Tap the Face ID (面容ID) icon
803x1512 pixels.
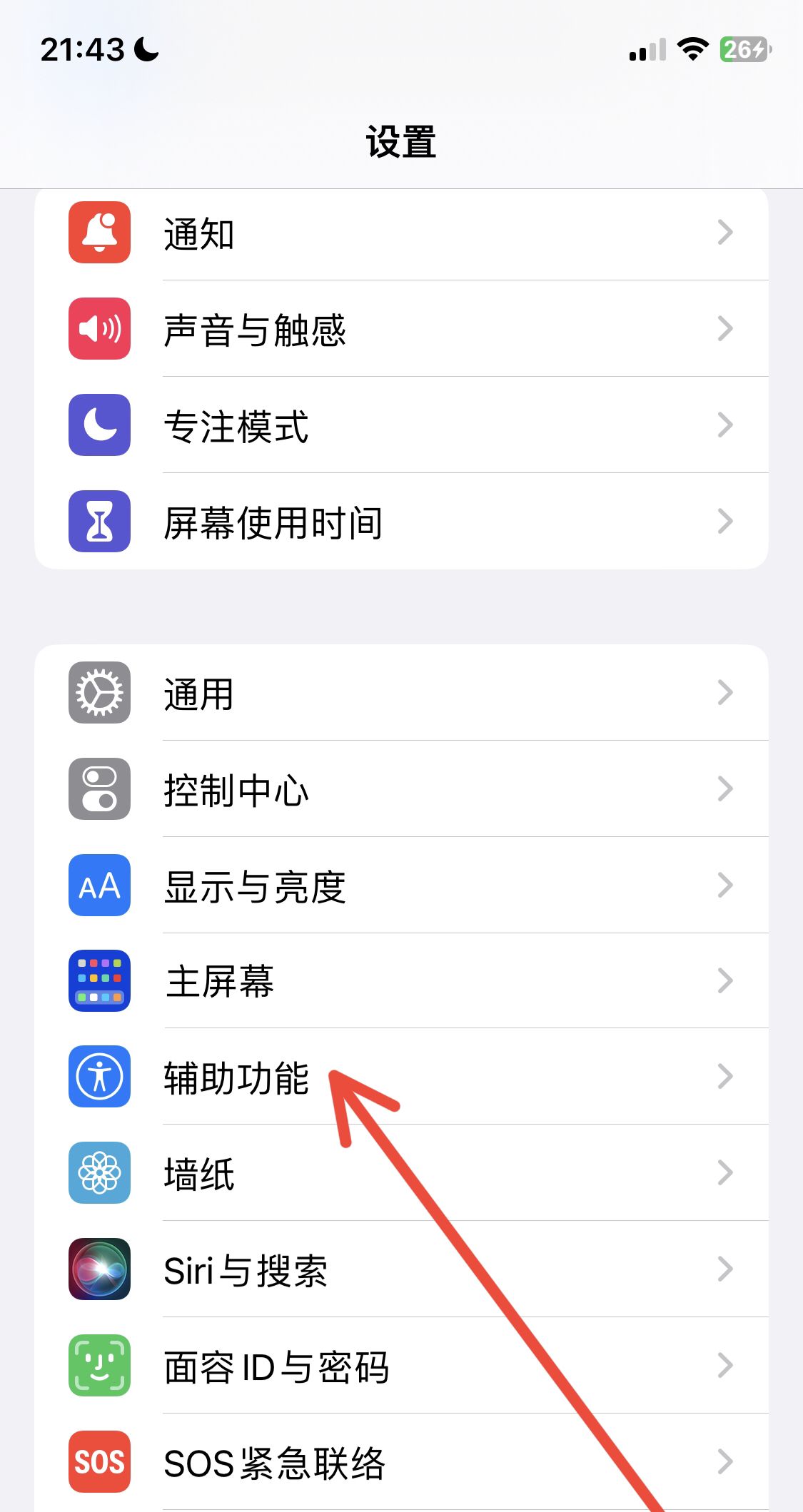[99, 1366]
